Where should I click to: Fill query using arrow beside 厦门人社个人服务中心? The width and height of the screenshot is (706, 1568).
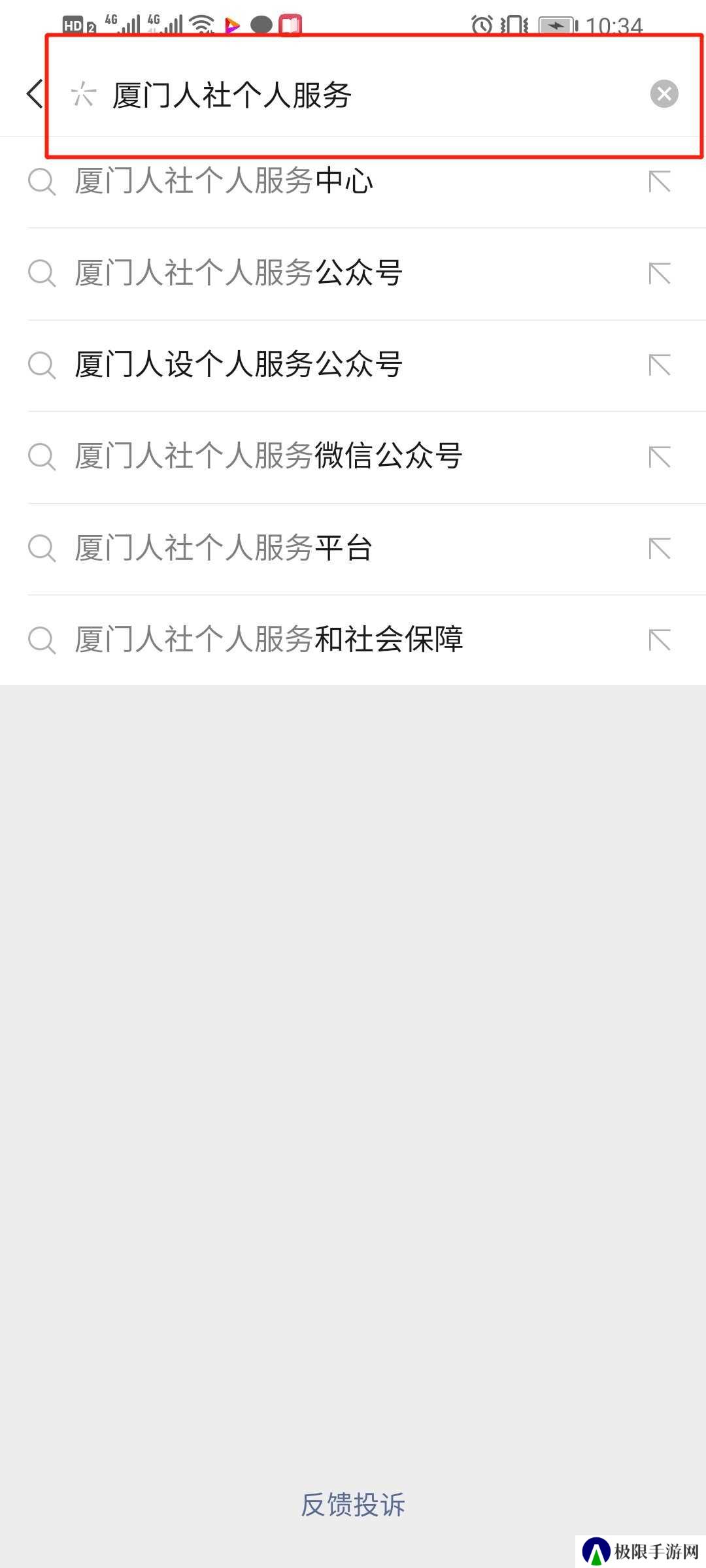pyautogui.click(x=660, y=182)
